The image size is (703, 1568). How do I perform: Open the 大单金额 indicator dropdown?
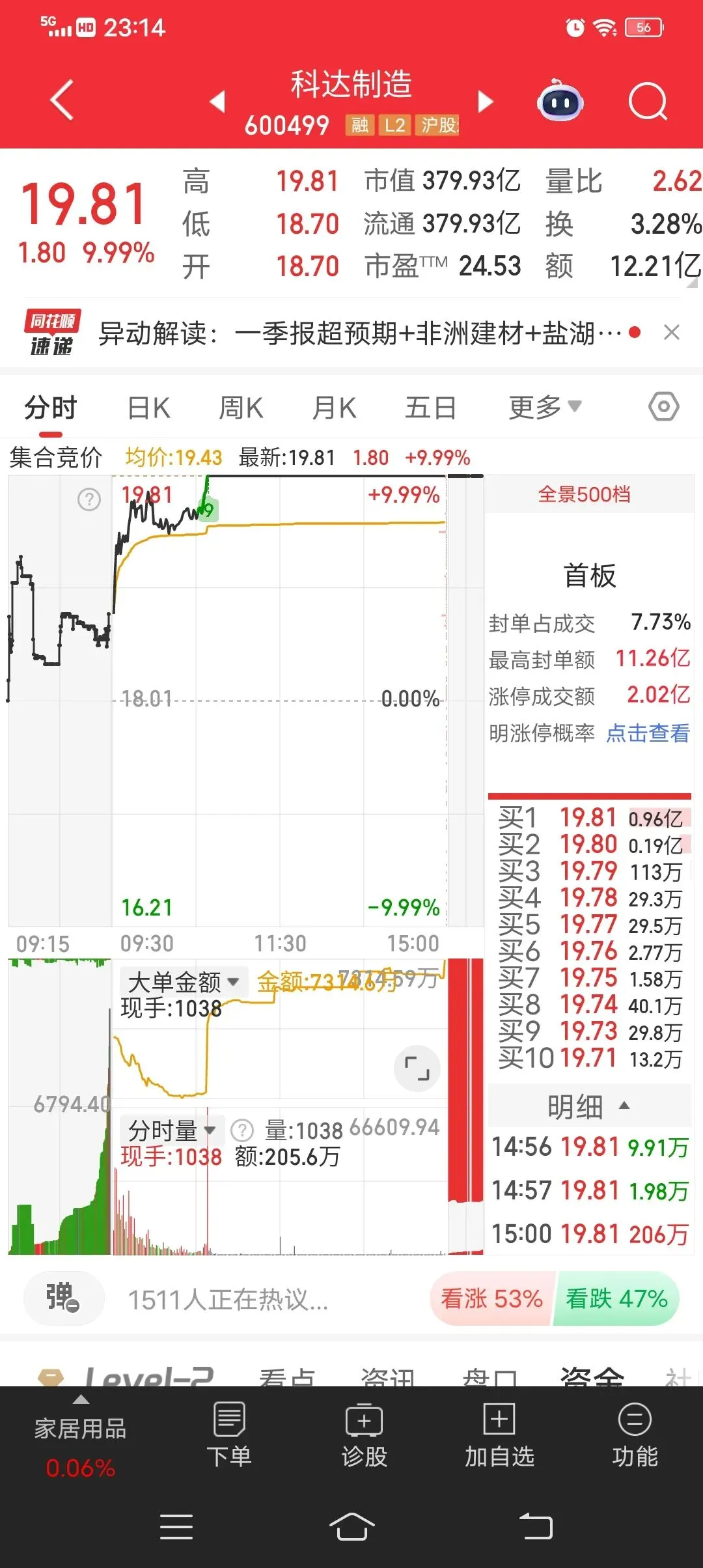tap(184, 981)
